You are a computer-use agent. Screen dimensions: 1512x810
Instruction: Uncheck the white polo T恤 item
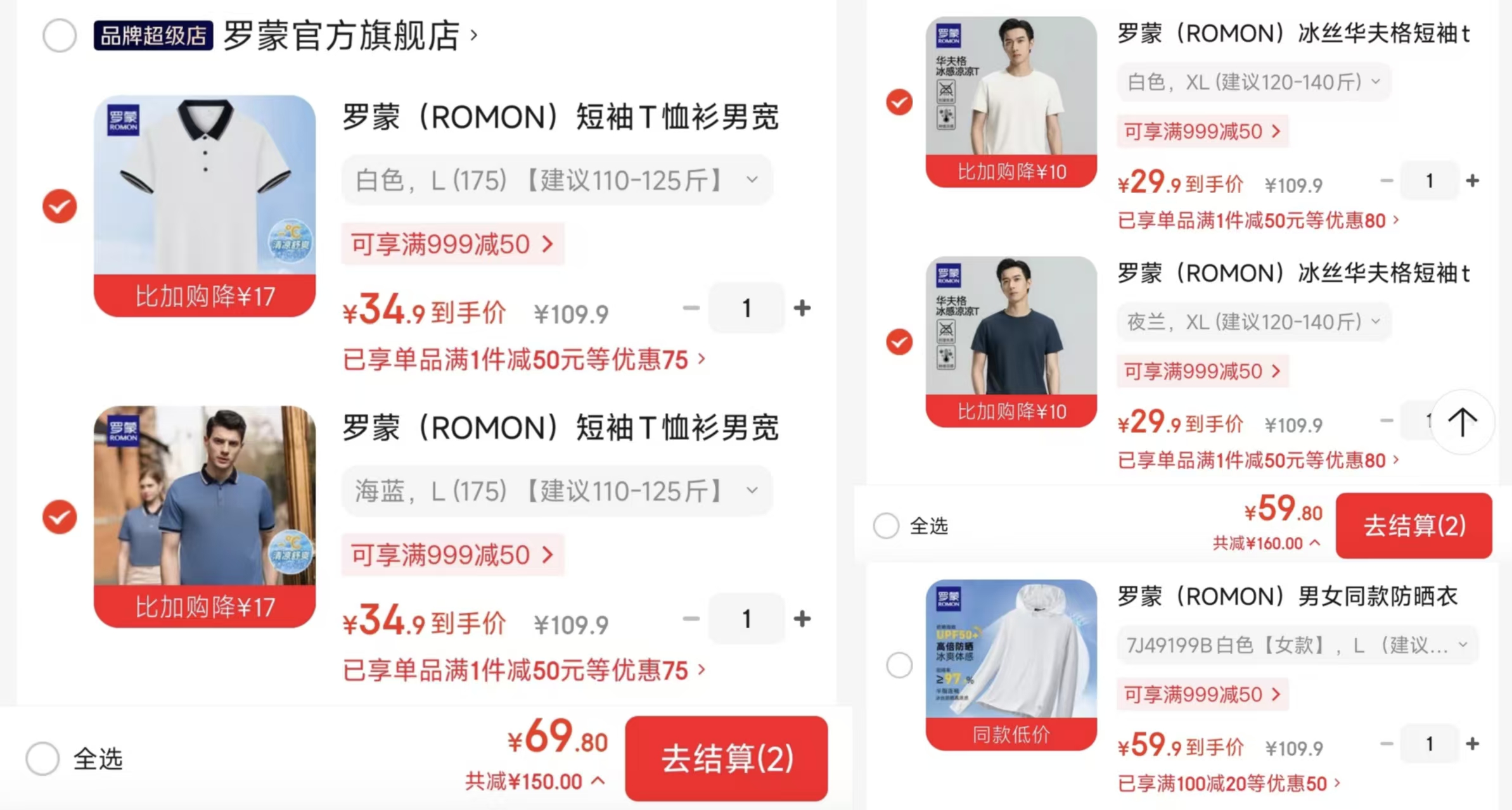pos(60,206)
